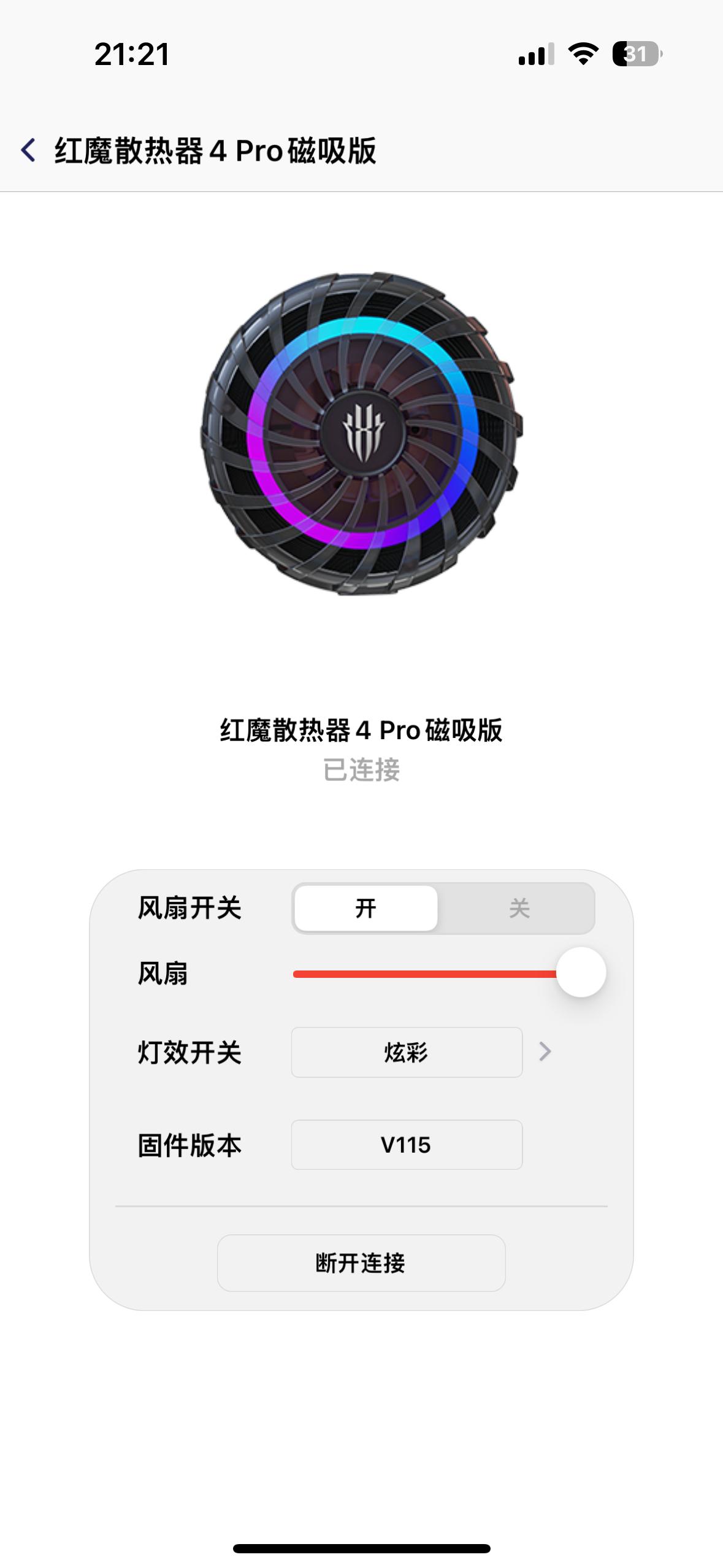
Task: Go back using the top-left arrow
Action: click(28, 150)
